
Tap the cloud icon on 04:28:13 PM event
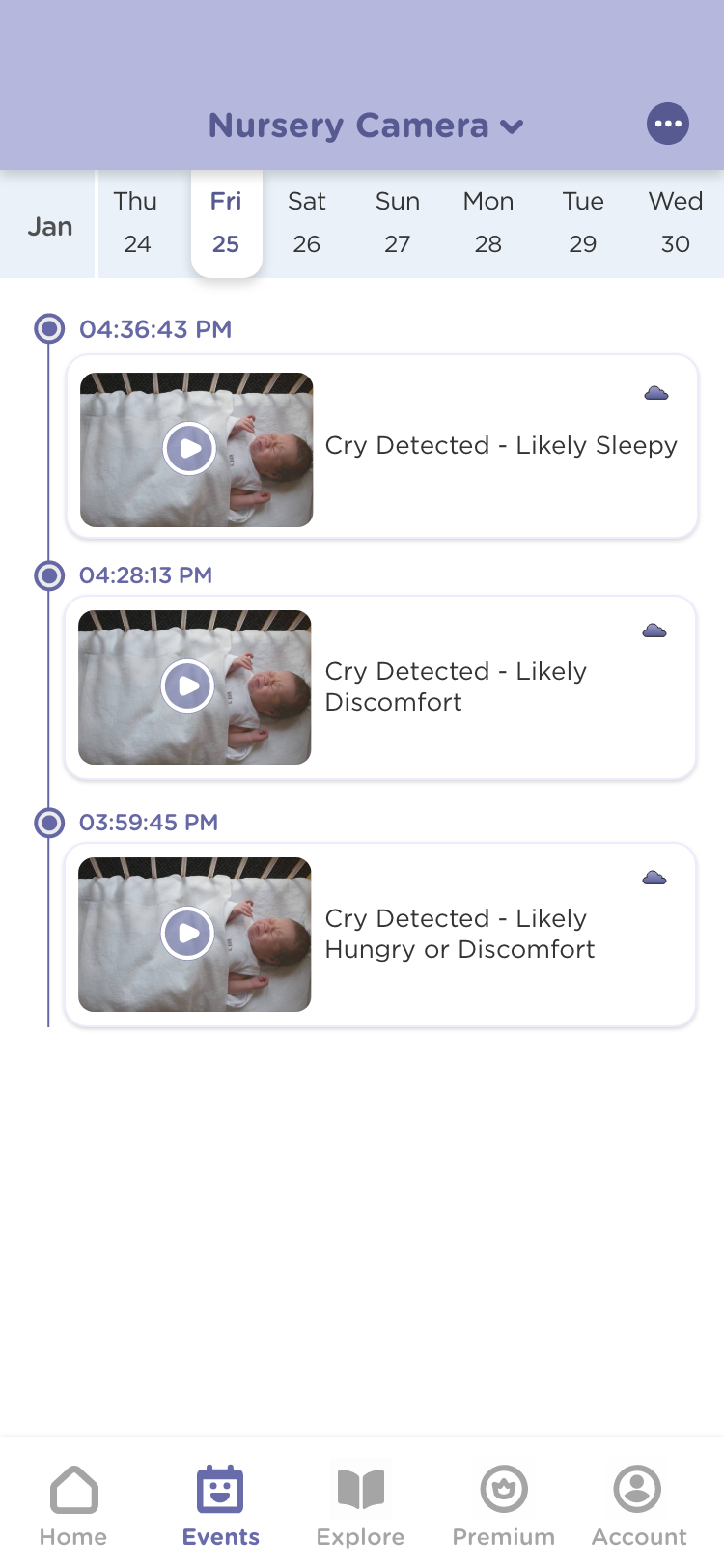click(654, 630)
